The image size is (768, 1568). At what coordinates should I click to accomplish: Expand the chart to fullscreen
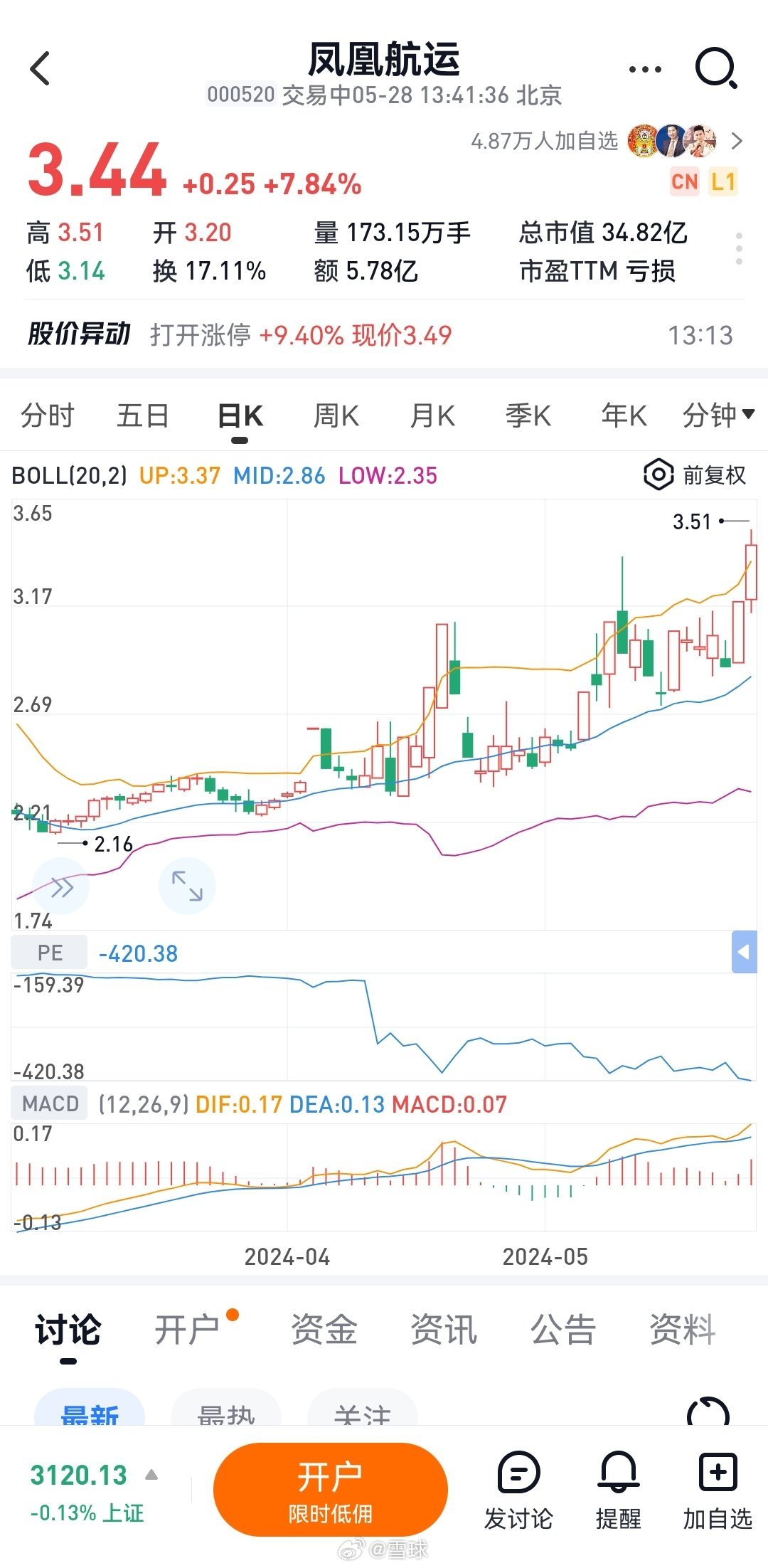coord(187,886)
